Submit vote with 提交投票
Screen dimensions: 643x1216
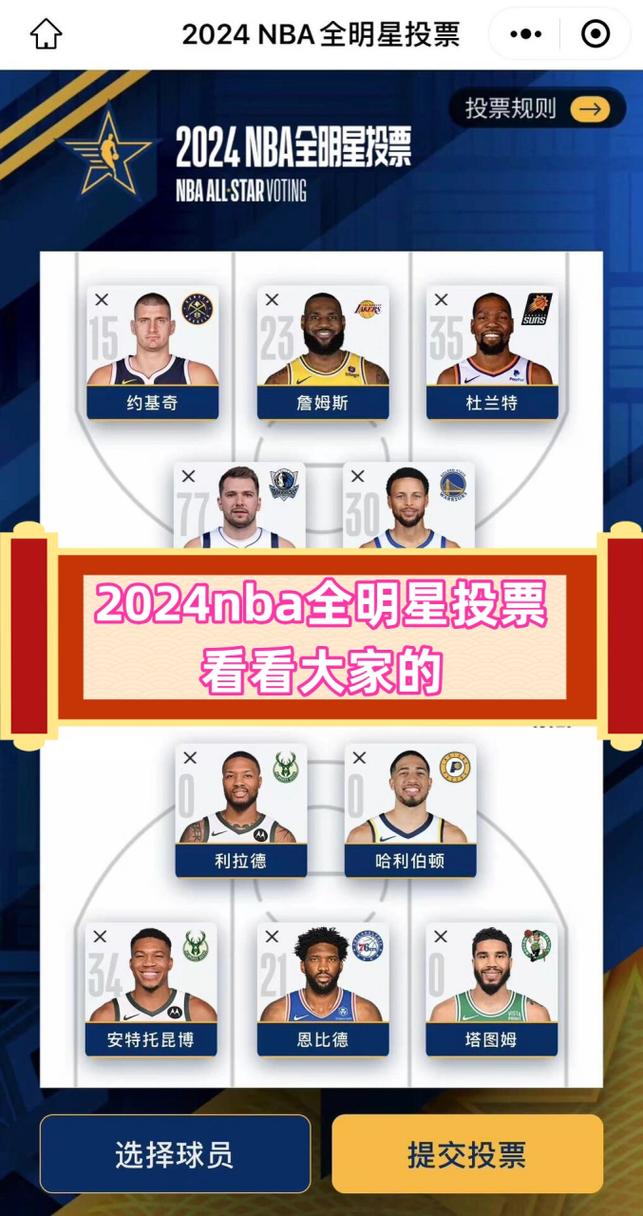(x=467, y=1154)
